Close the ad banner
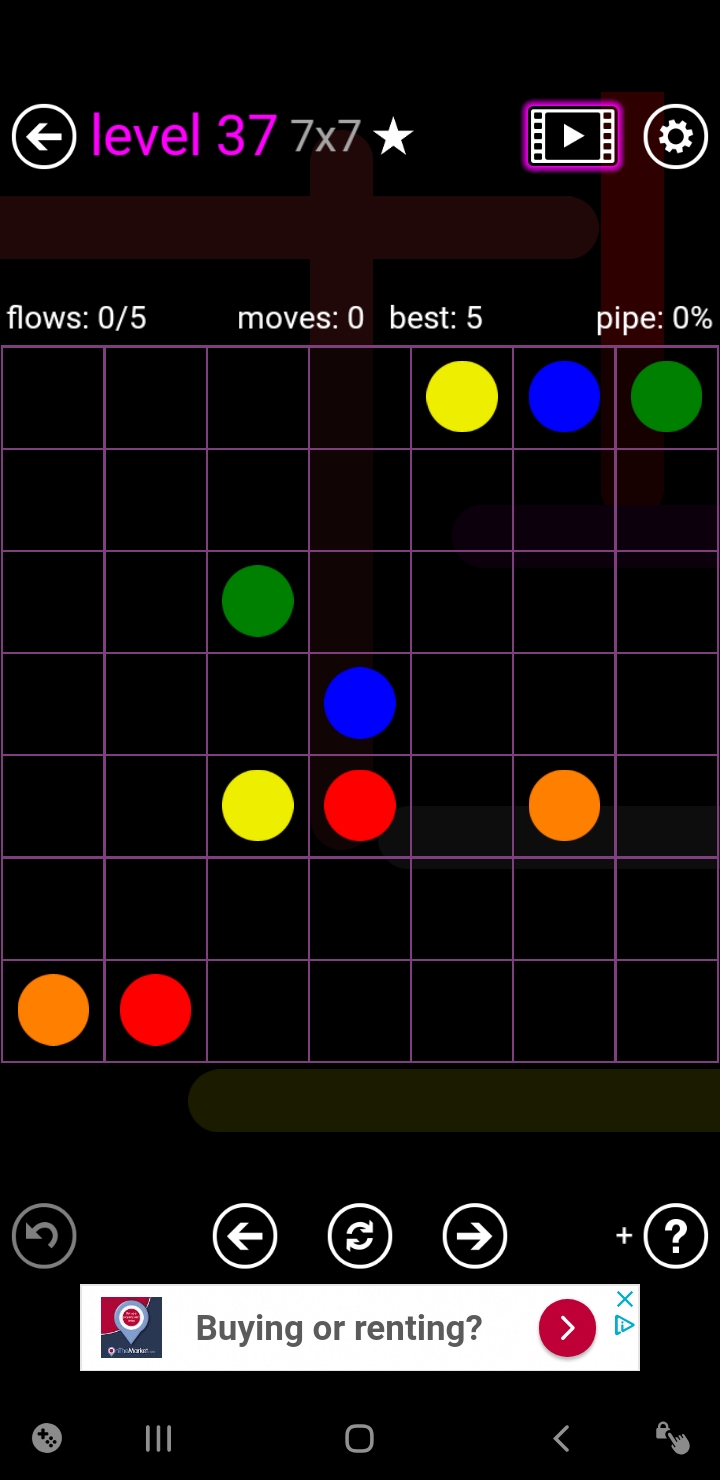The width and height of the screenshot is (720, 1480). point(625,1299)
